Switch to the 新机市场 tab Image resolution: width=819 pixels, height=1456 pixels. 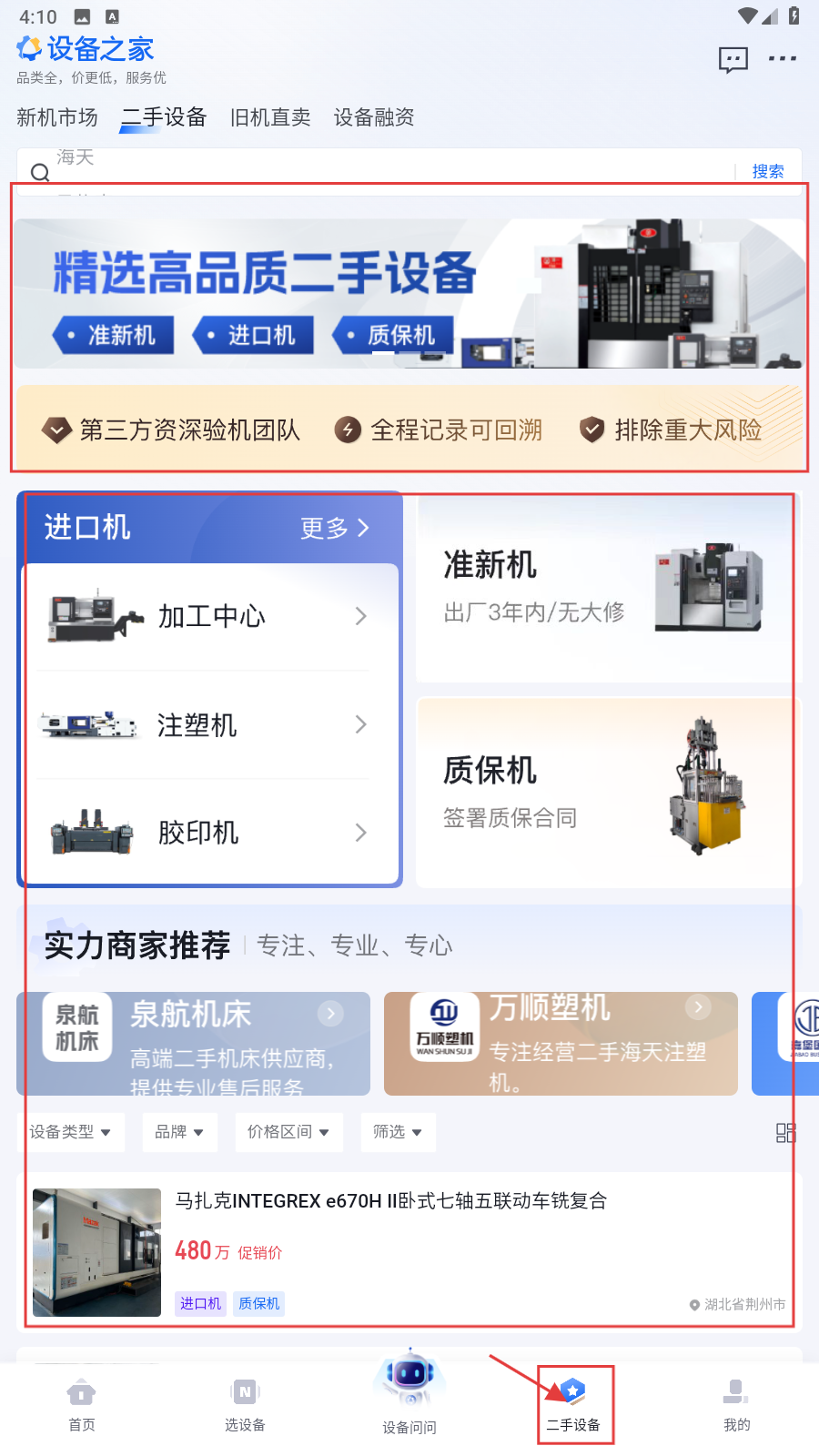point(56,117)
